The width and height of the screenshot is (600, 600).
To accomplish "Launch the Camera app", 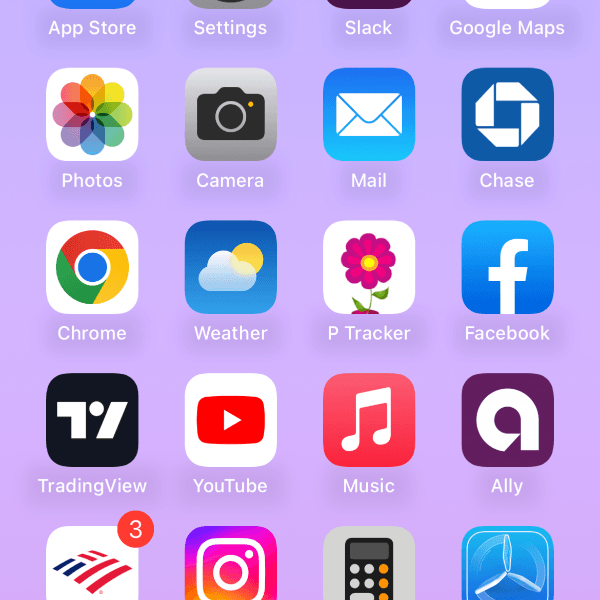I will tap(231, 115).
